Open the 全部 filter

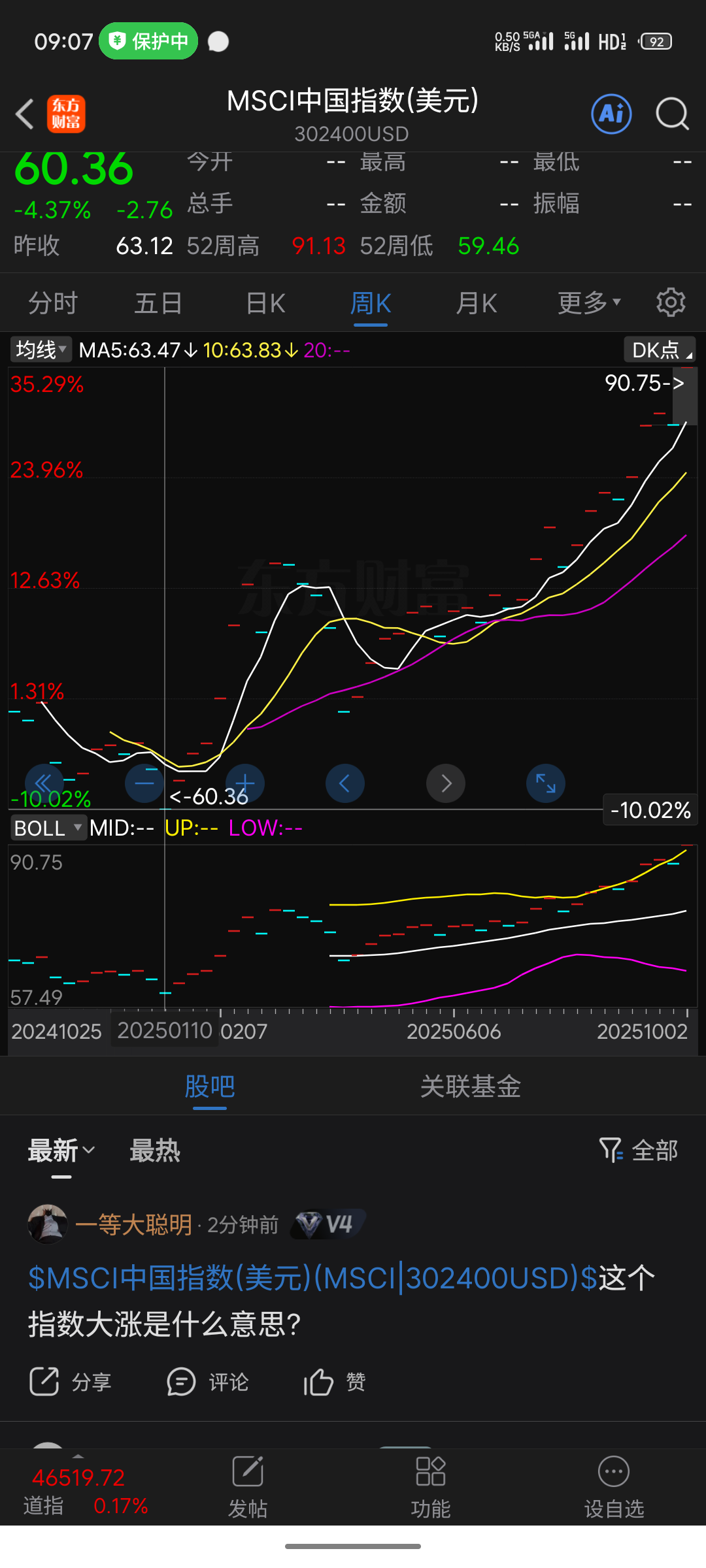coord(639,1151)
